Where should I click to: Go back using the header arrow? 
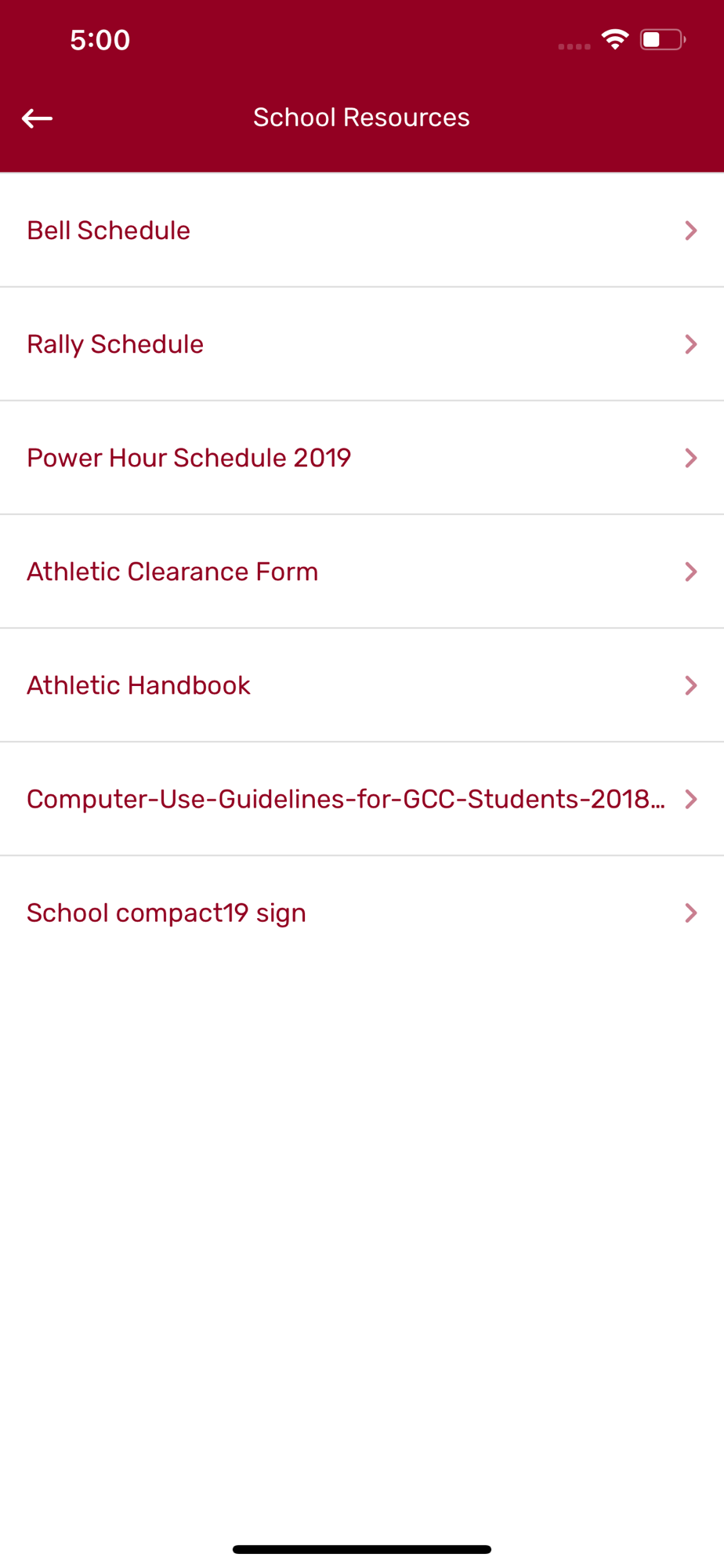(37, 118)
